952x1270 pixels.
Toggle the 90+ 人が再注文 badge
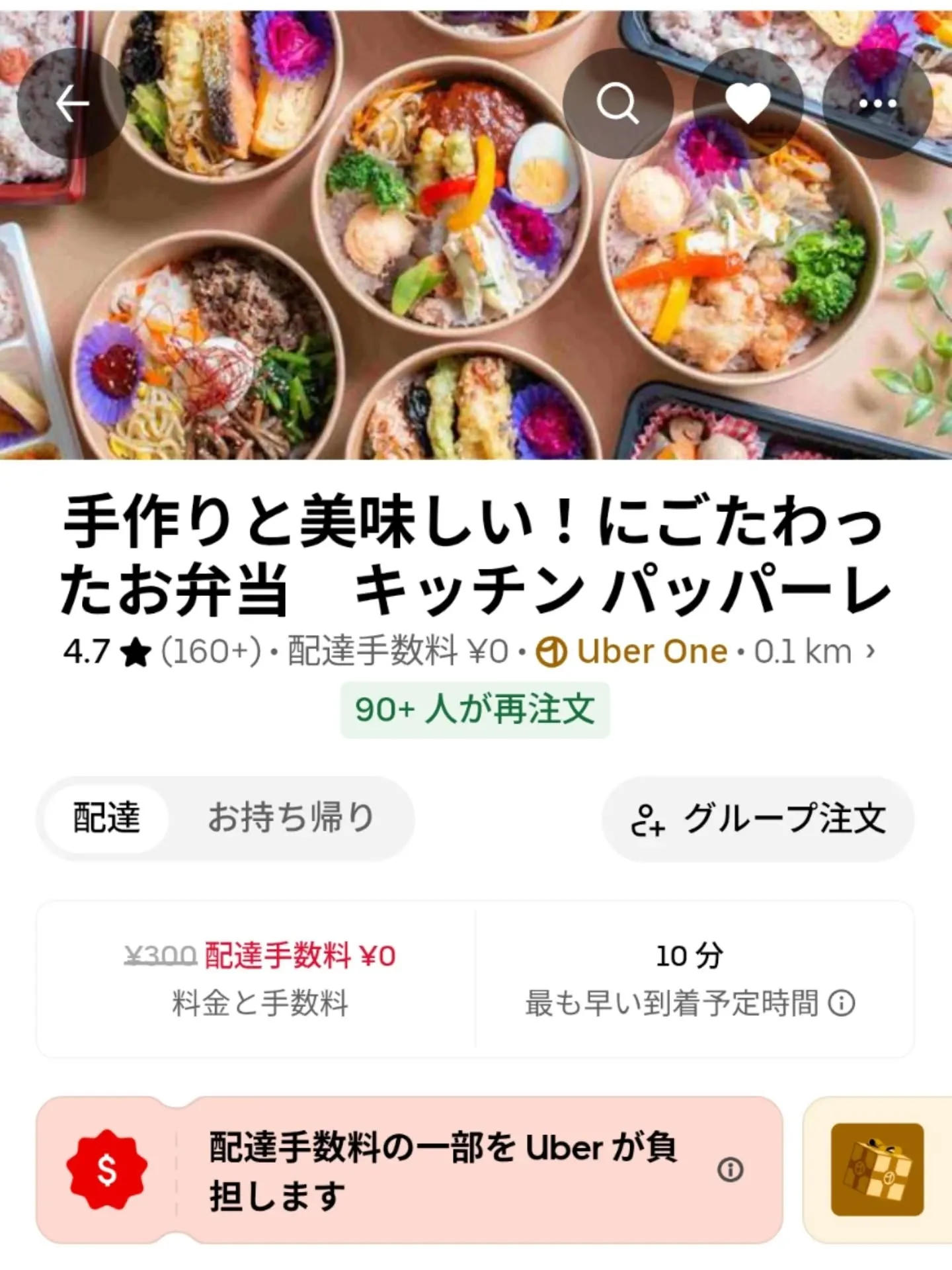(x=475, y=710)
